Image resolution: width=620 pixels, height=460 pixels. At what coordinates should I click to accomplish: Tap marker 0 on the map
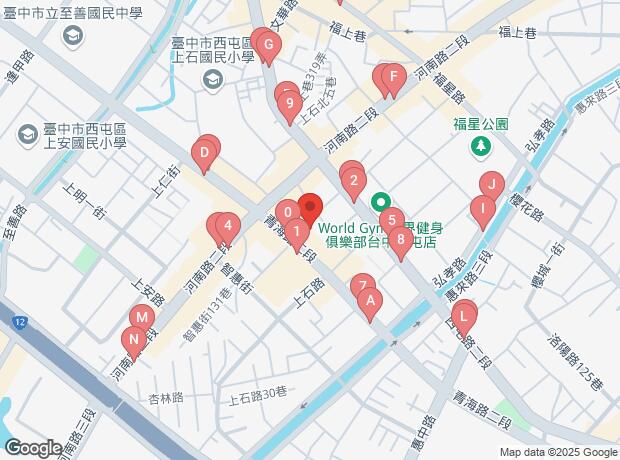click(x=287, y=212)
